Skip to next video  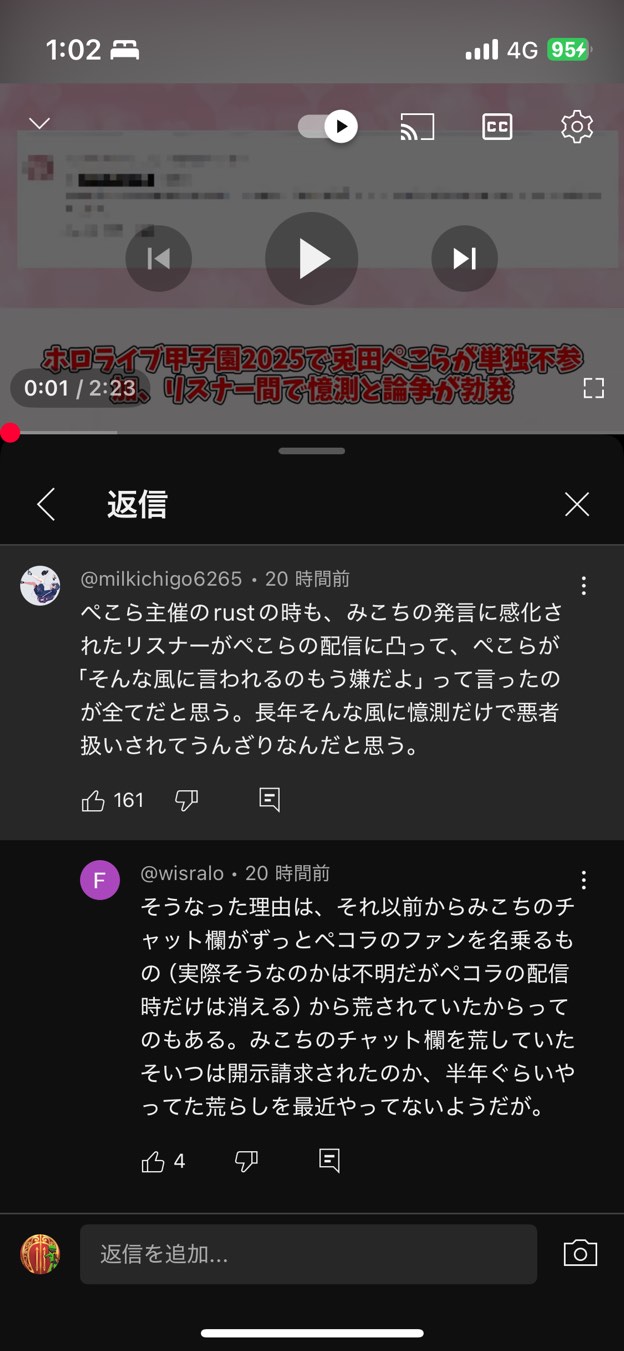click(x=464, y=259)
